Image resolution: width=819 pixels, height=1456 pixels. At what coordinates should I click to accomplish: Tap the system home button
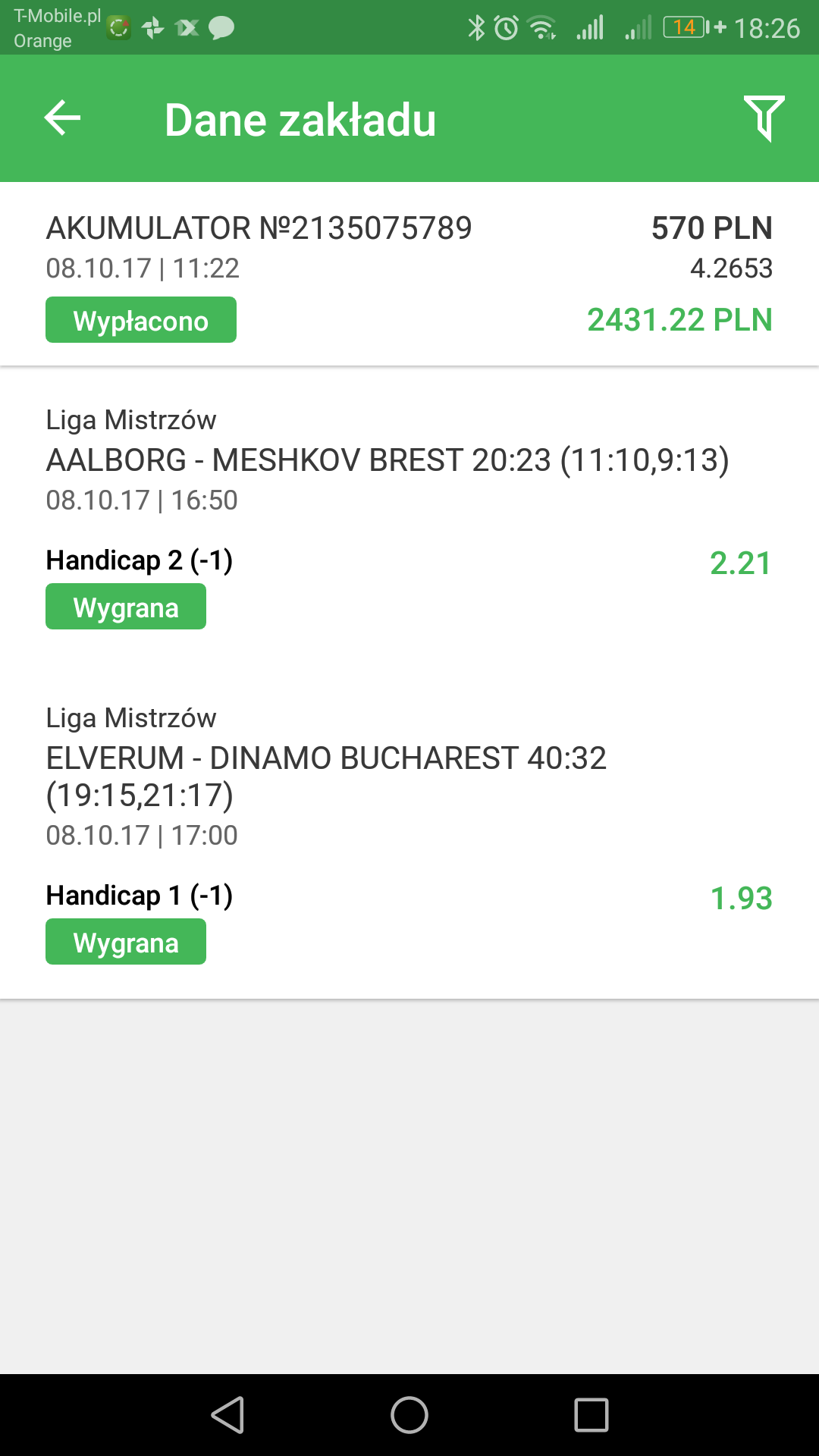(409, 1415)
